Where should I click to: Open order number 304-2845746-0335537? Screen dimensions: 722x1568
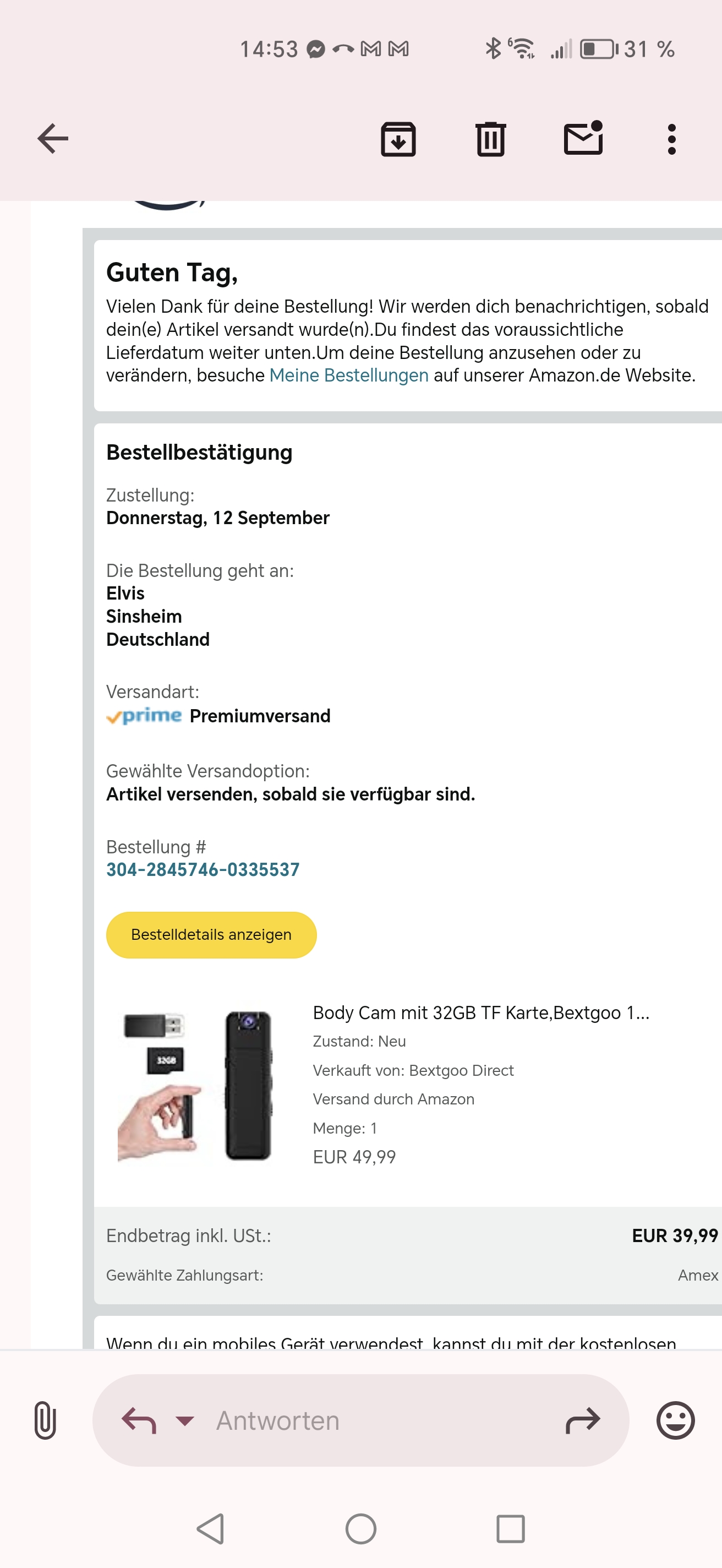click(203, 869)
